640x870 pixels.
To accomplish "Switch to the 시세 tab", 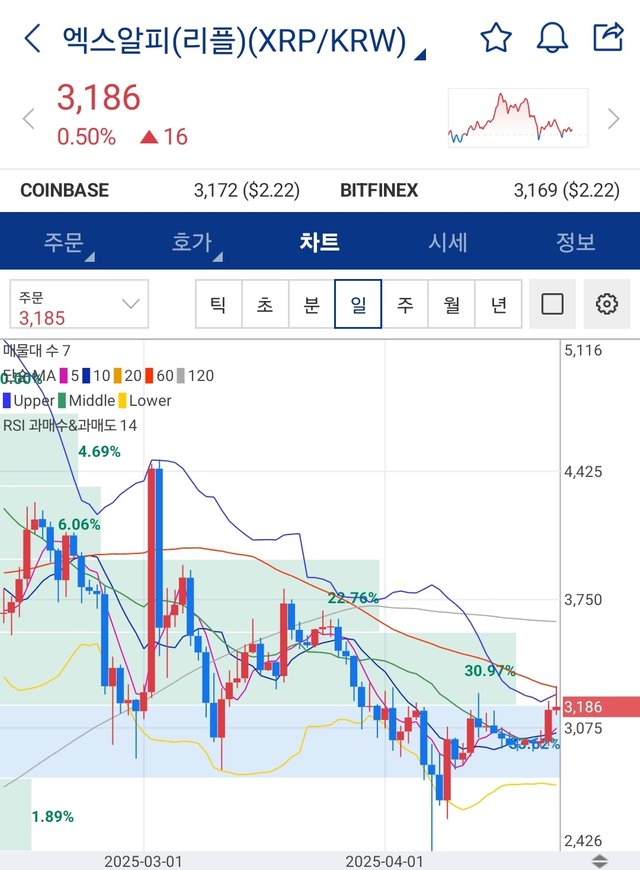I will pos(448,242).
